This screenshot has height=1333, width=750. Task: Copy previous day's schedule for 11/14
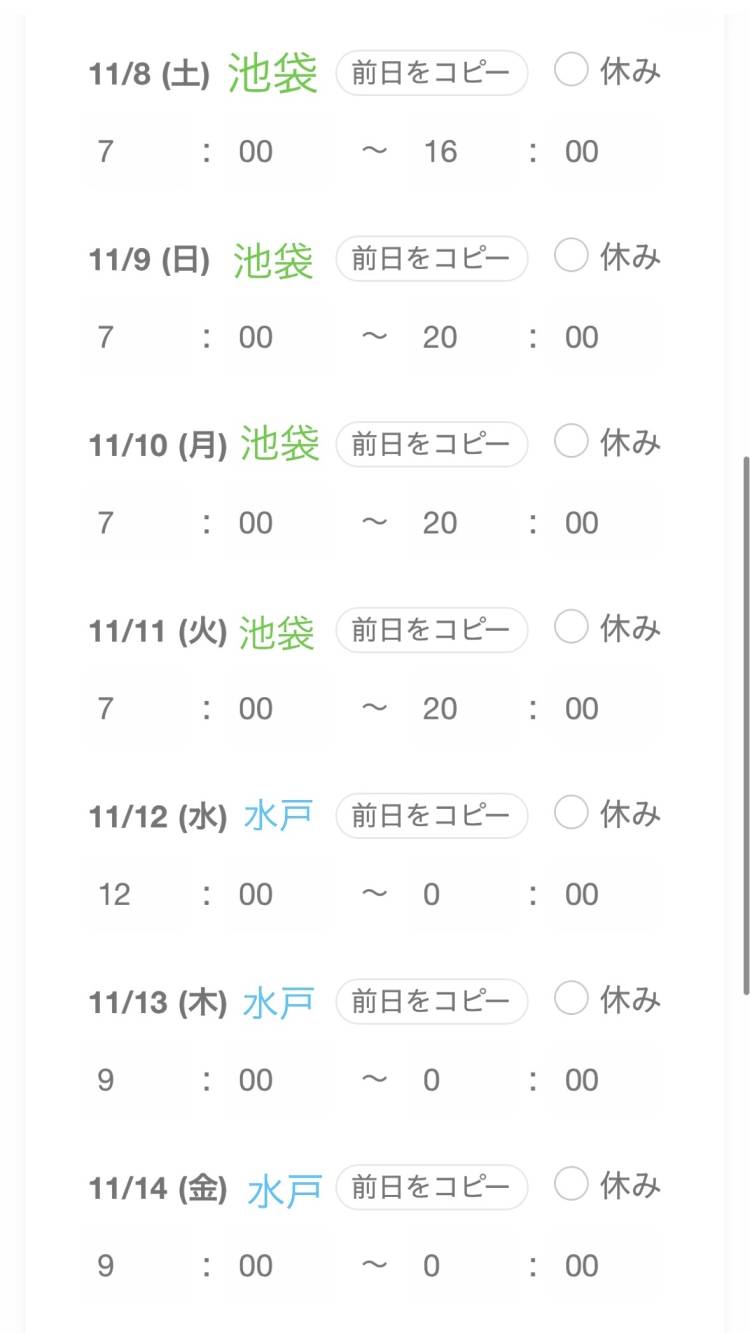(430, 1188)
